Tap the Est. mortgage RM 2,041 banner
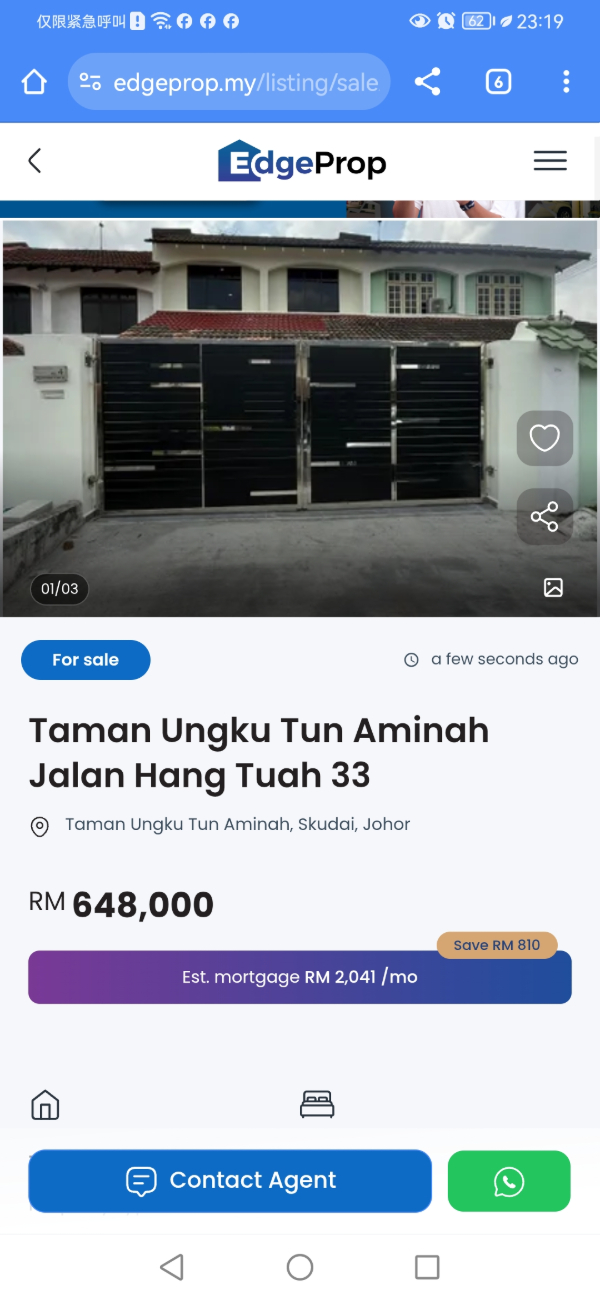The height and width of the screenshot is (1300, 600). tap(299, 977)
